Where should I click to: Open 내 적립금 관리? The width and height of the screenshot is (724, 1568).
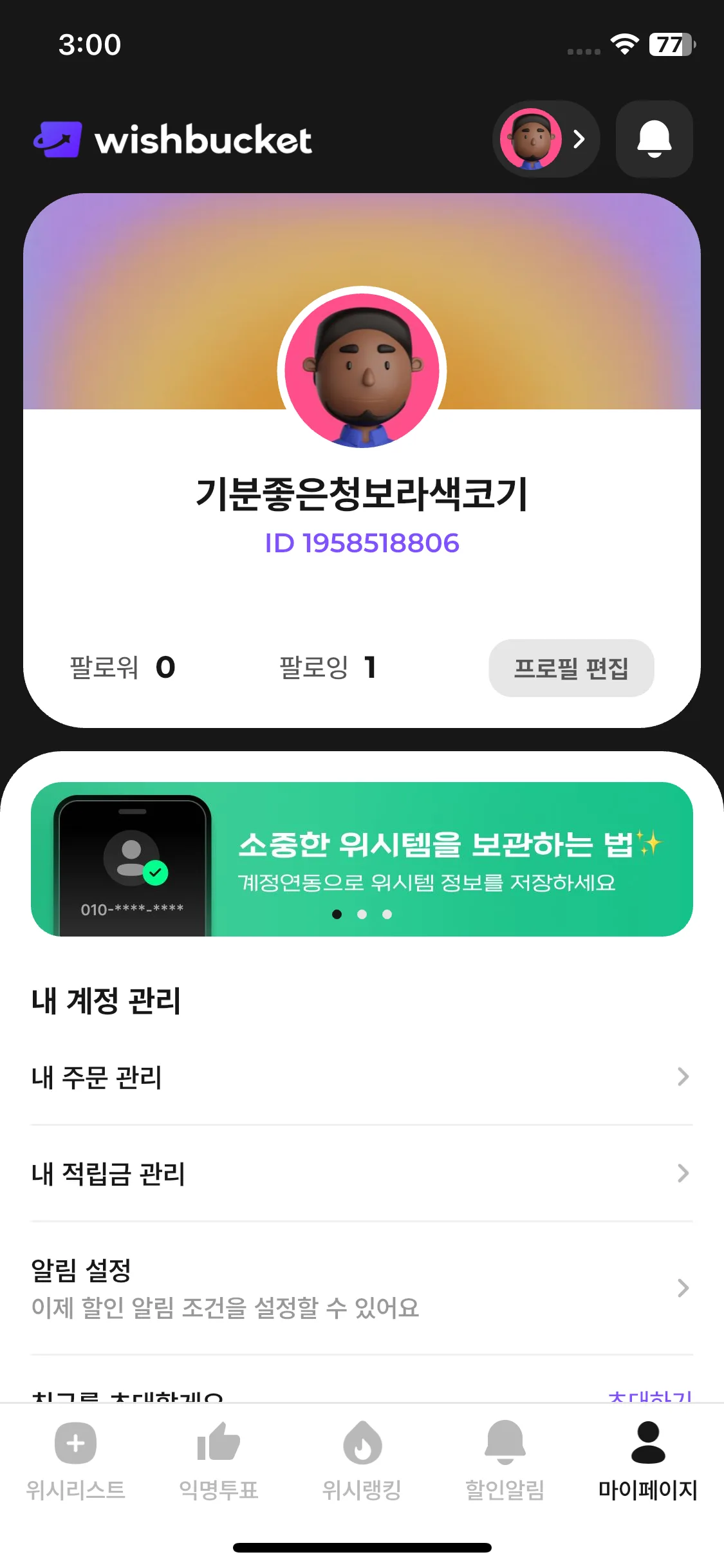click(x=360, y=1173)
